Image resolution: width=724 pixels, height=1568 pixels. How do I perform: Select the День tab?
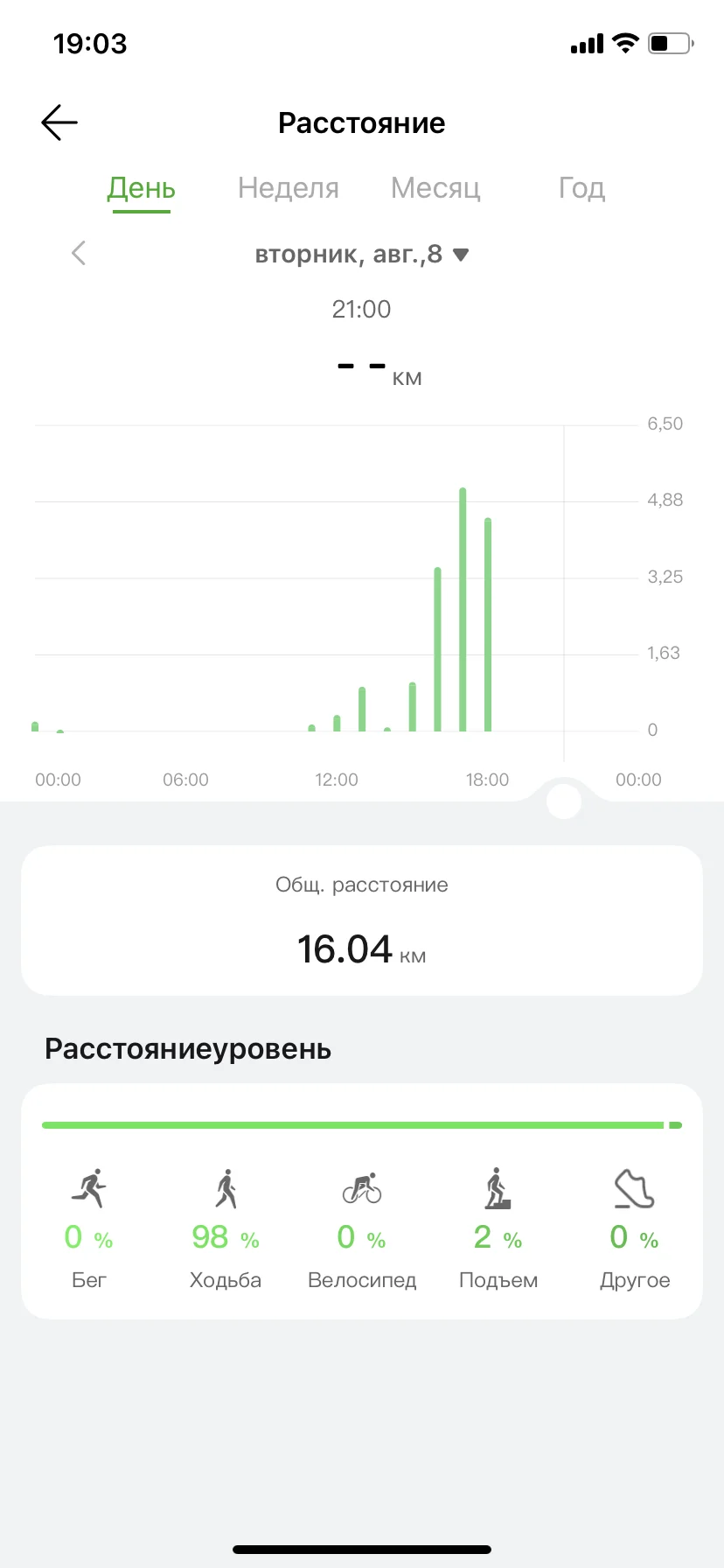(x=142, y=188)
